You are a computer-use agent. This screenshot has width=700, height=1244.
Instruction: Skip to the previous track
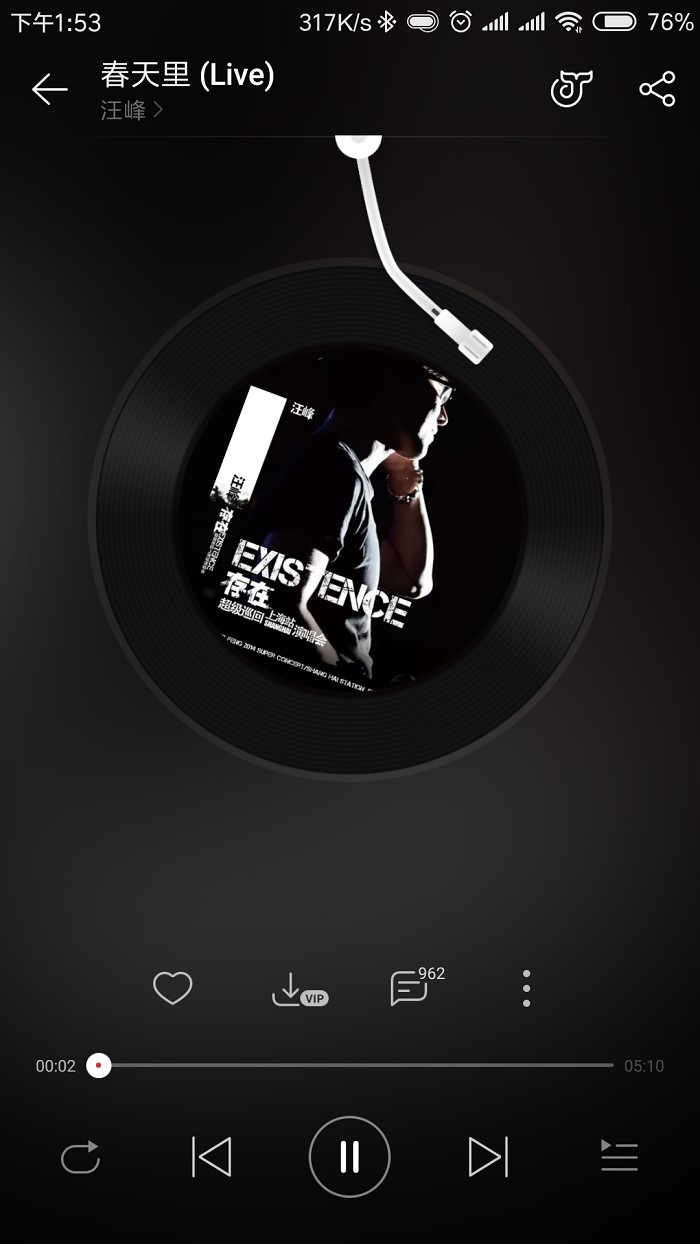[211, 1157]
